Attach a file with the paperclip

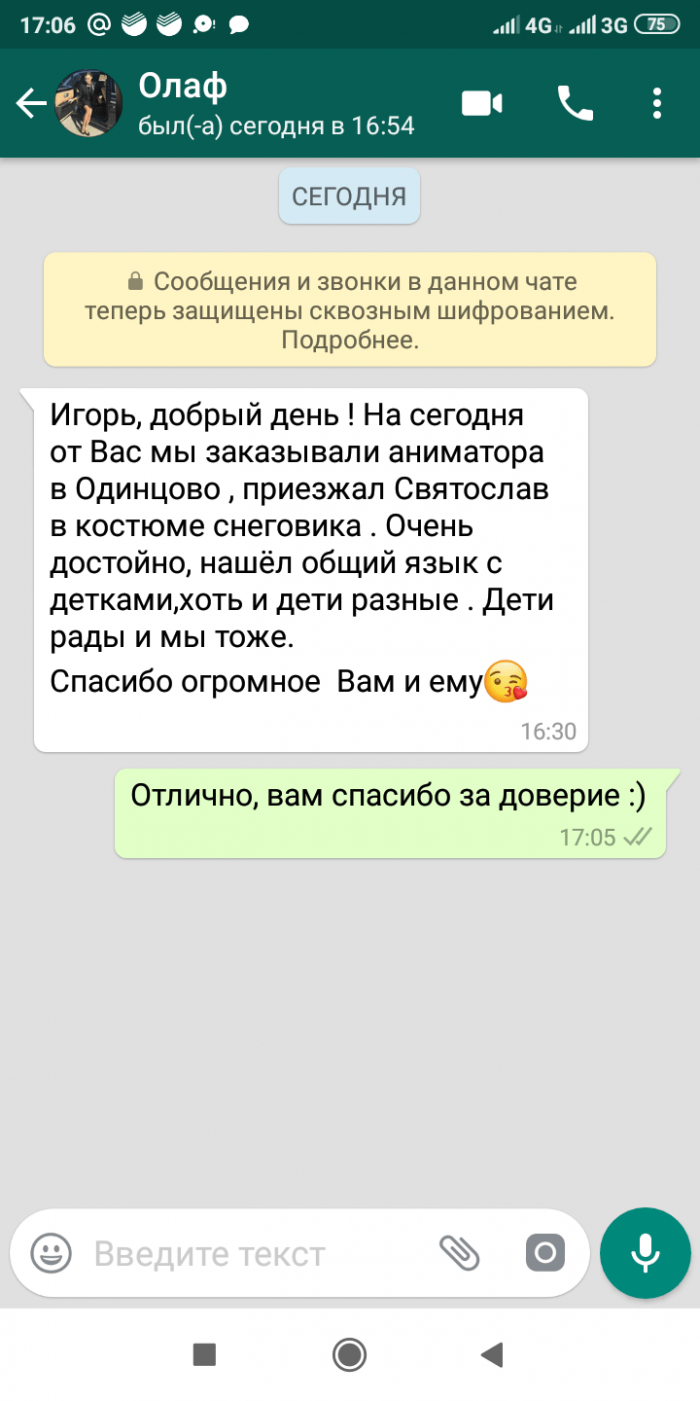460,1252
